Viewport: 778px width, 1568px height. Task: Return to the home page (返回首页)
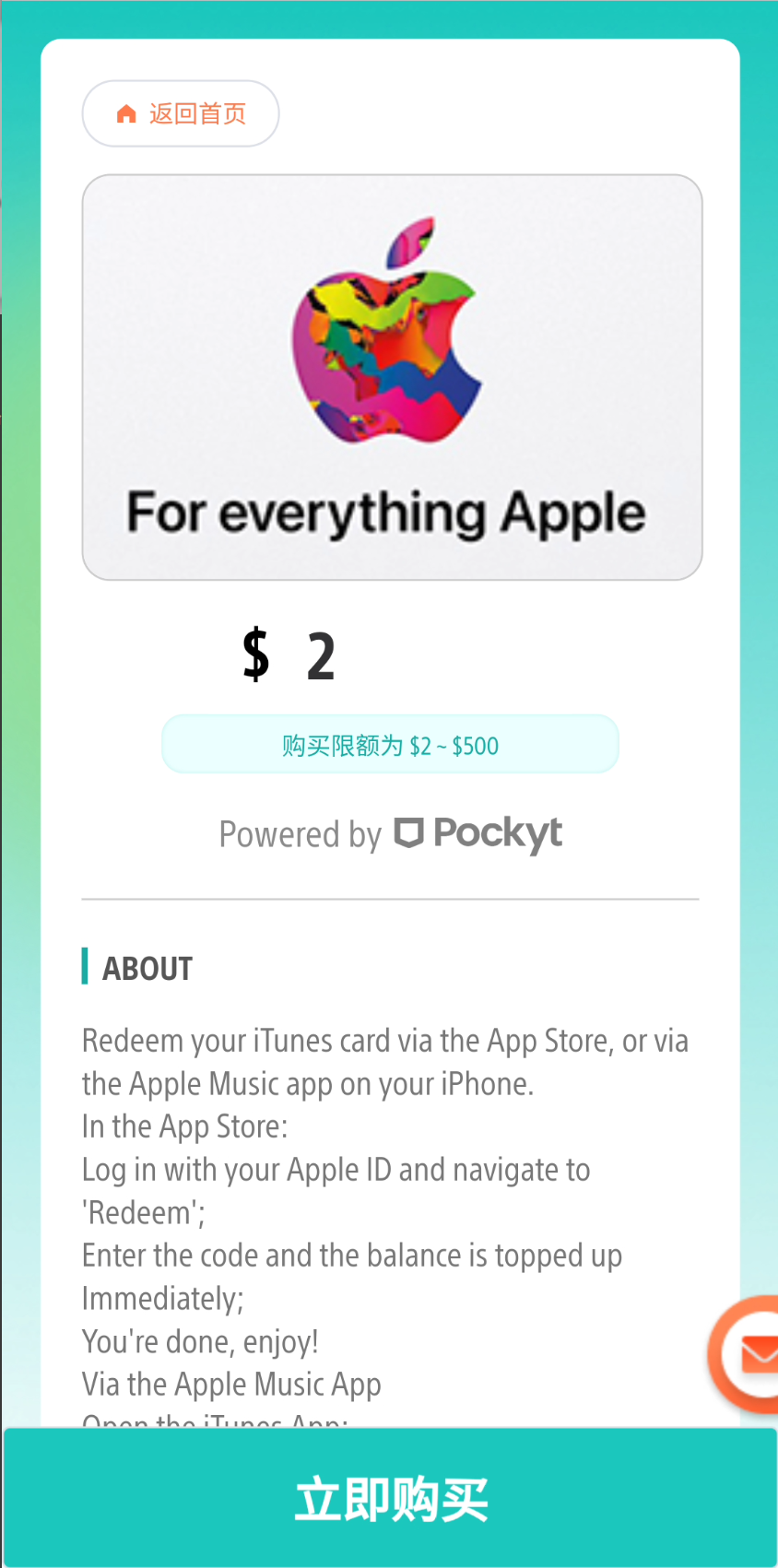(181, 113)
